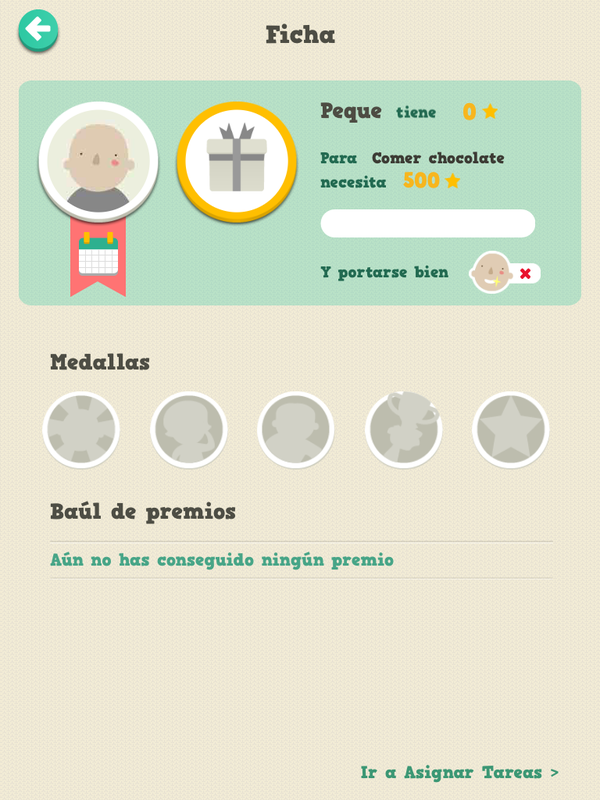
Task: Tap the gift box reward icon
Action: [237, 160]
